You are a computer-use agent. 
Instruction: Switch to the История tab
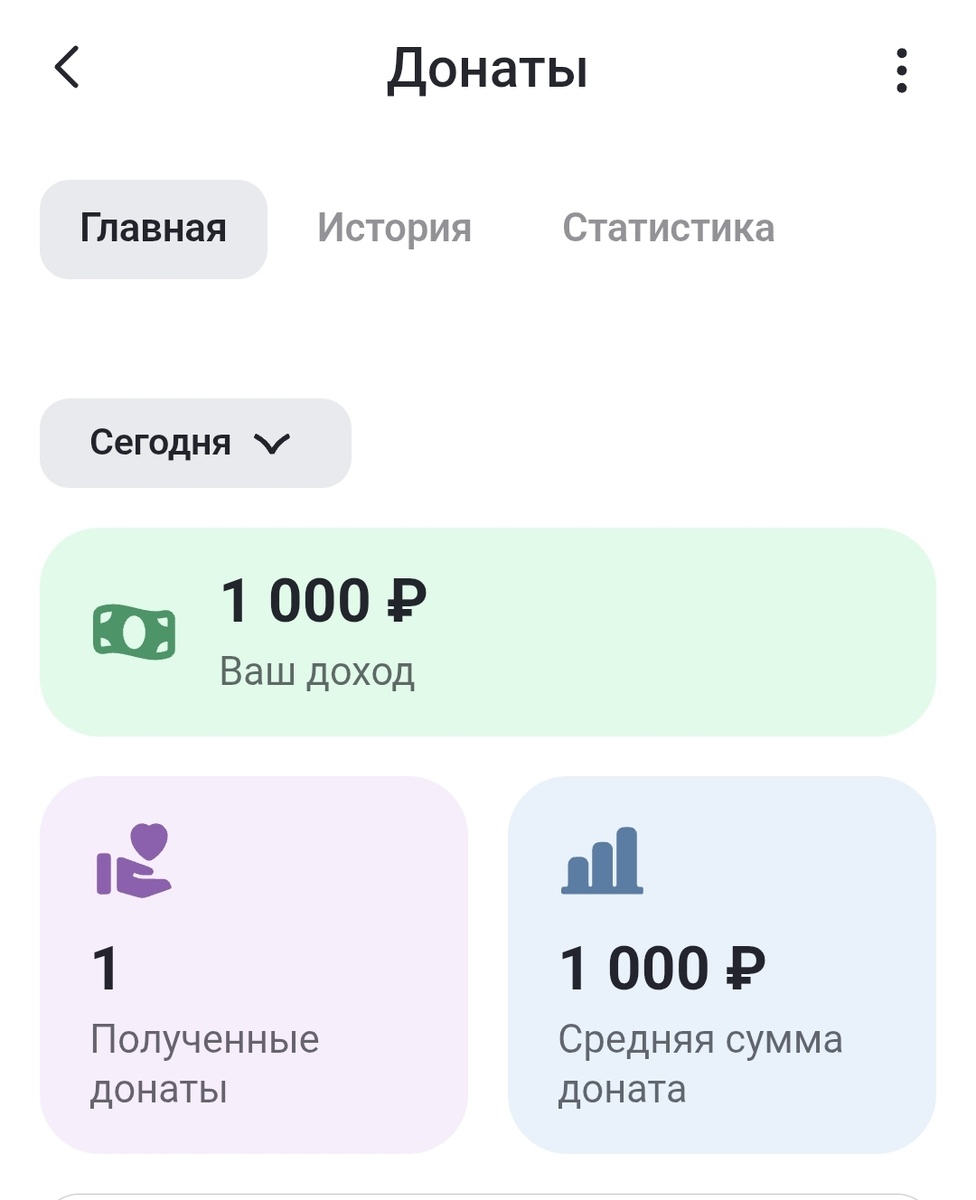click(395, 228)
